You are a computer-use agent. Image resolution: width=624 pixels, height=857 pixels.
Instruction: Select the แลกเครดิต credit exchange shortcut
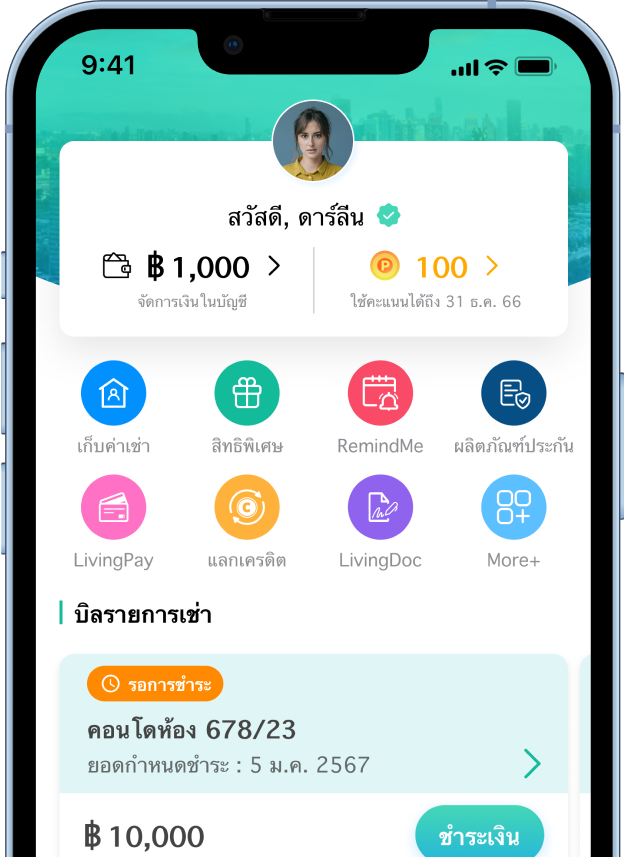247,507
